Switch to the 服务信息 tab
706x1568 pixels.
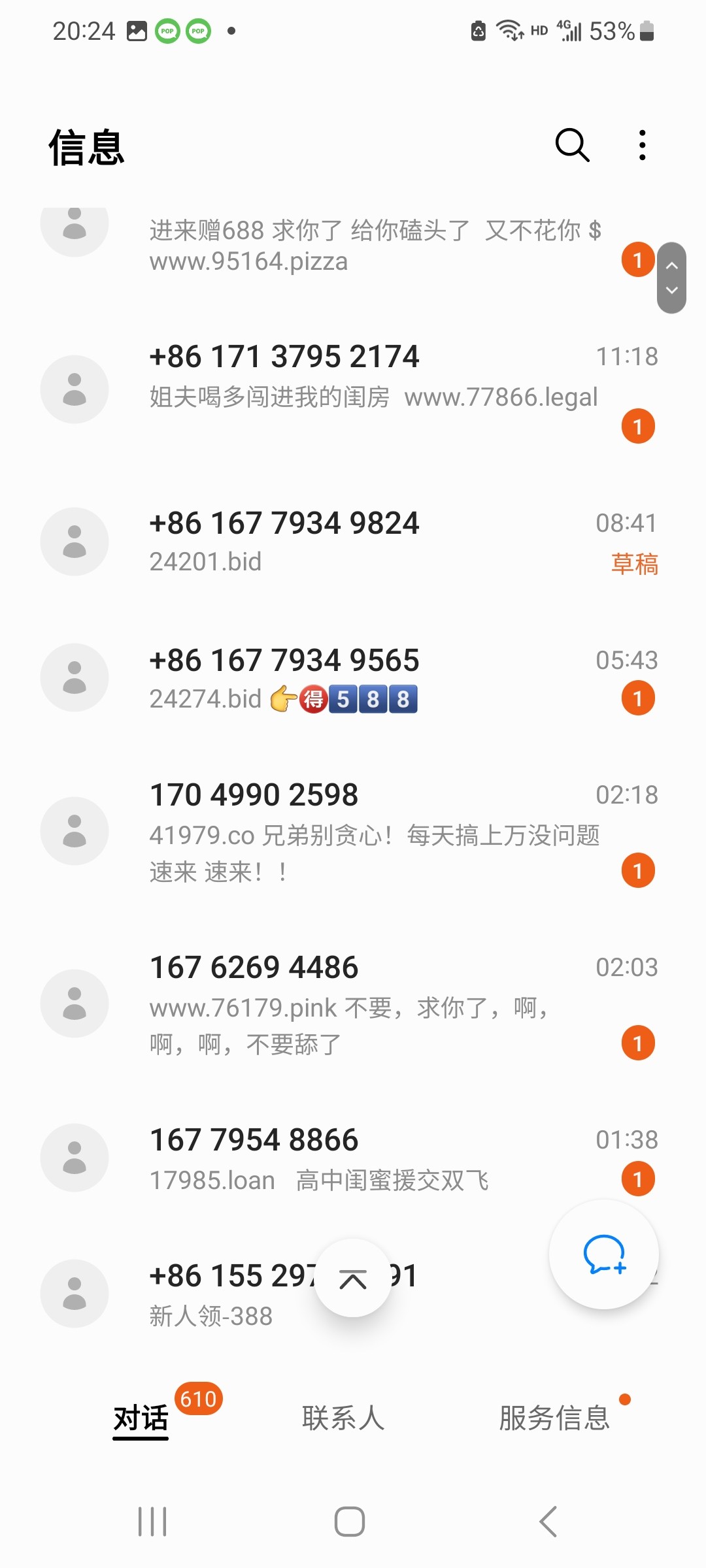coord(554,1418)
